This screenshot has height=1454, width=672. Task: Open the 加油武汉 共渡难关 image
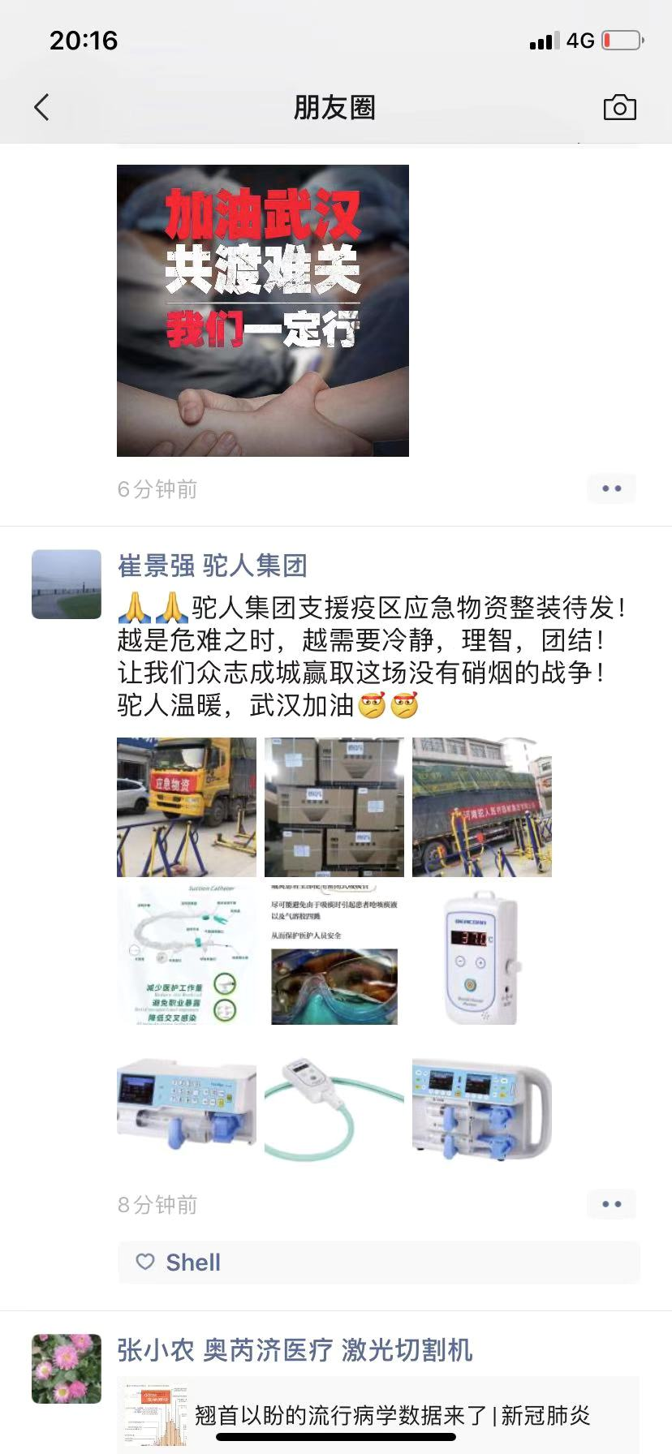click(262, 310)
